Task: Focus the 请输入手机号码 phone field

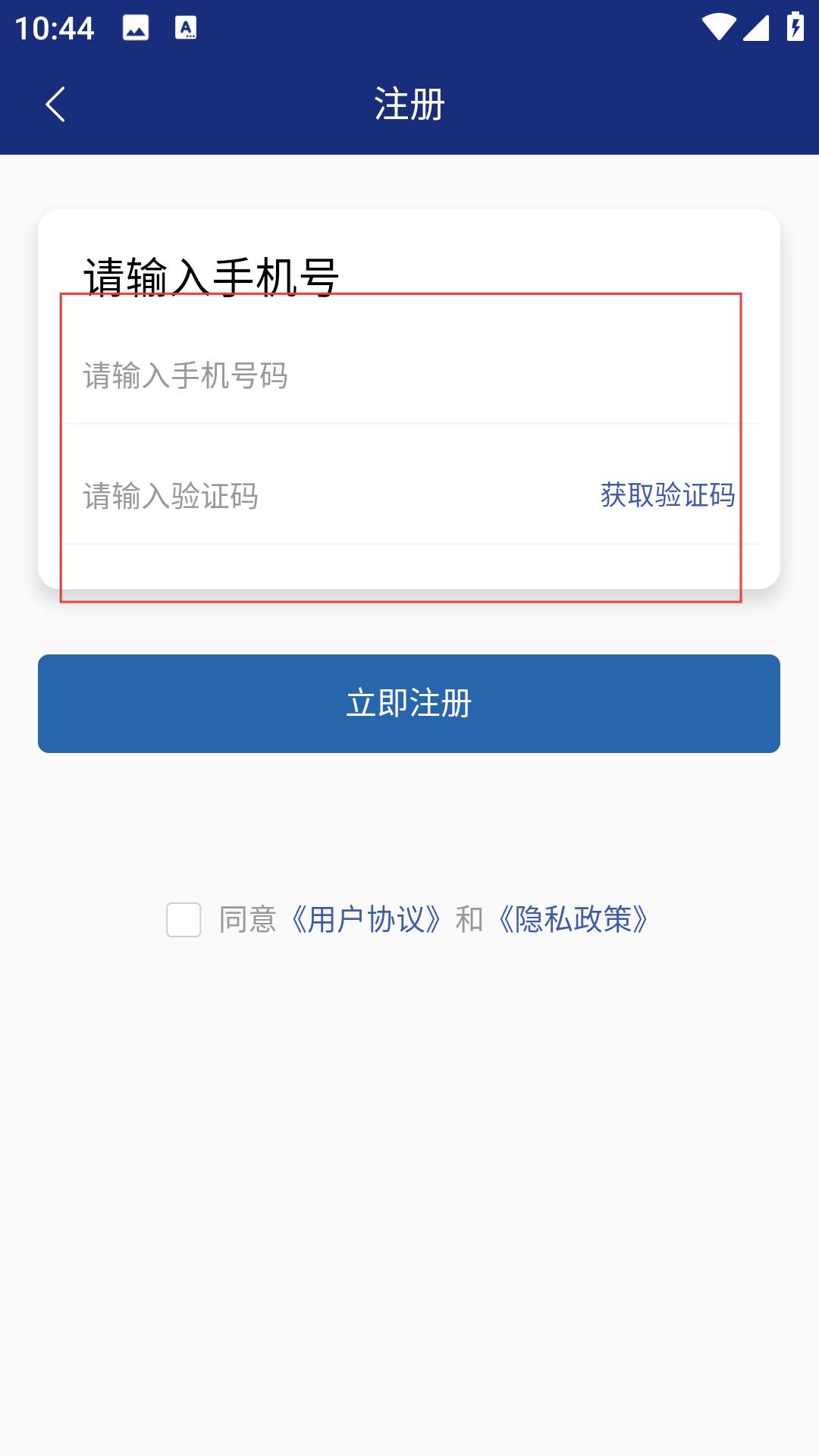Action: (x=409, y=376)
